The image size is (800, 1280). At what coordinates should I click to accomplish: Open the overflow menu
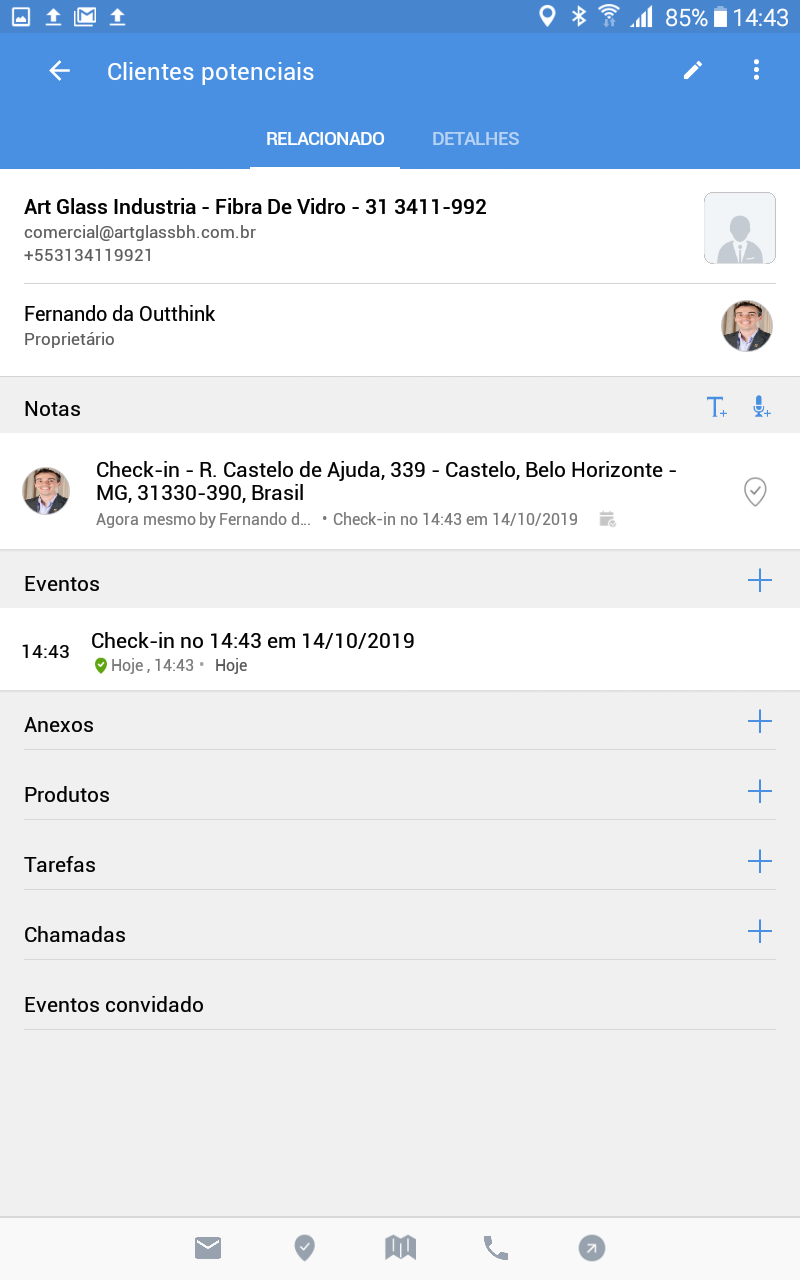[756, 70]
